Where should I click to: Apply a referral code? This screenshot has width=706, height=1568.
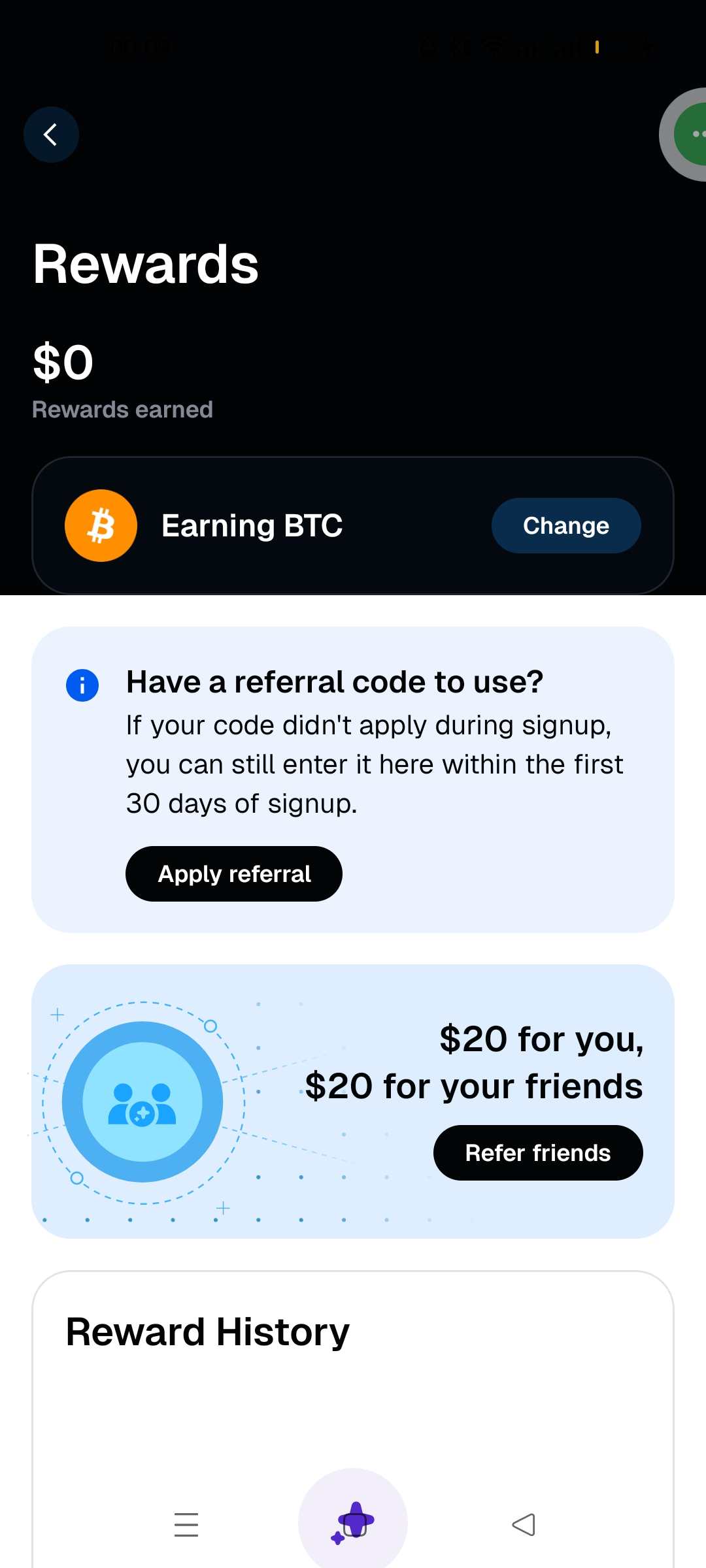[233, 874]
